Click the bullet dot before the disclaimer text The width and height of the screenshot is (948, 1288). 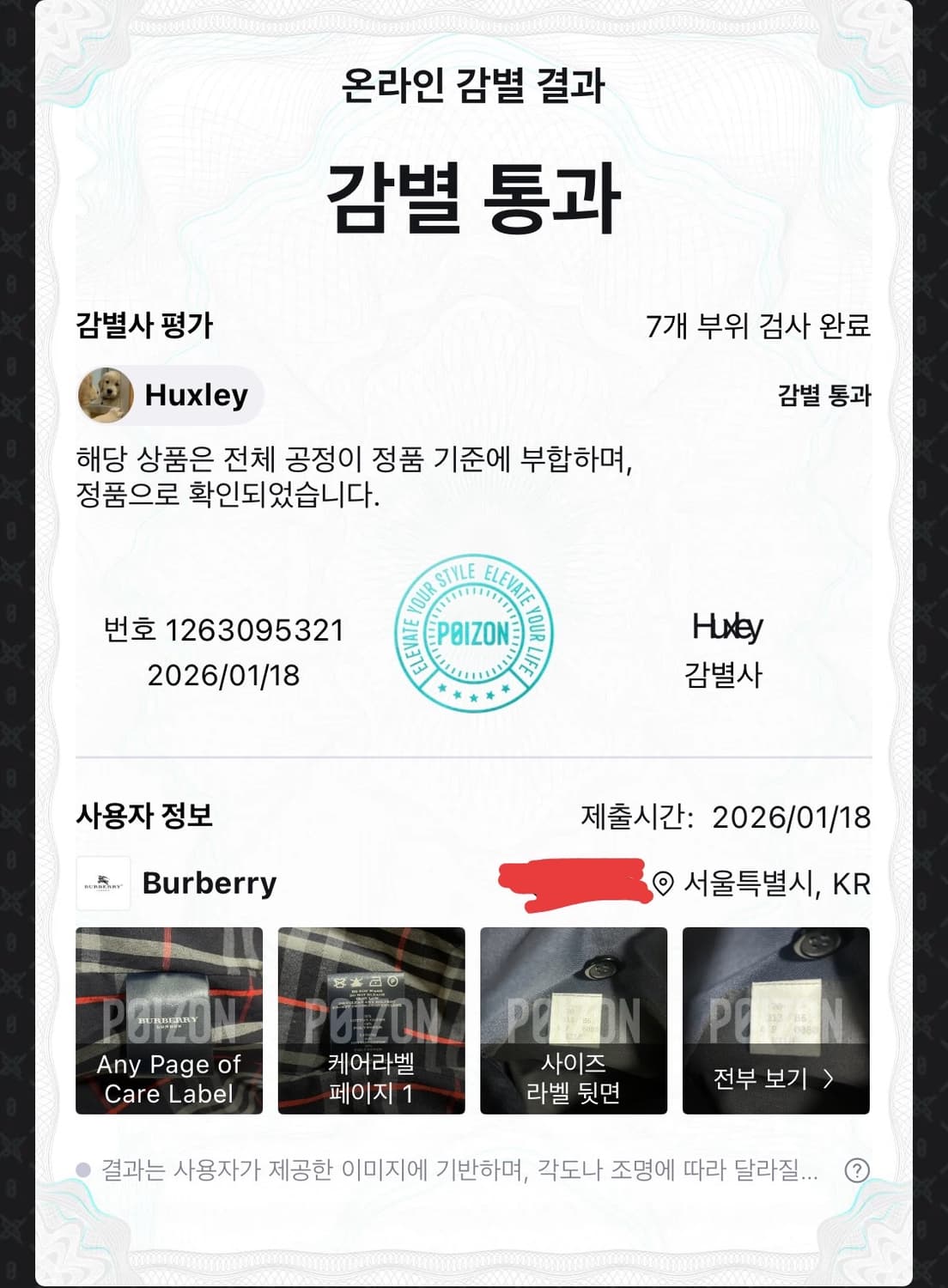[82, 1168]
